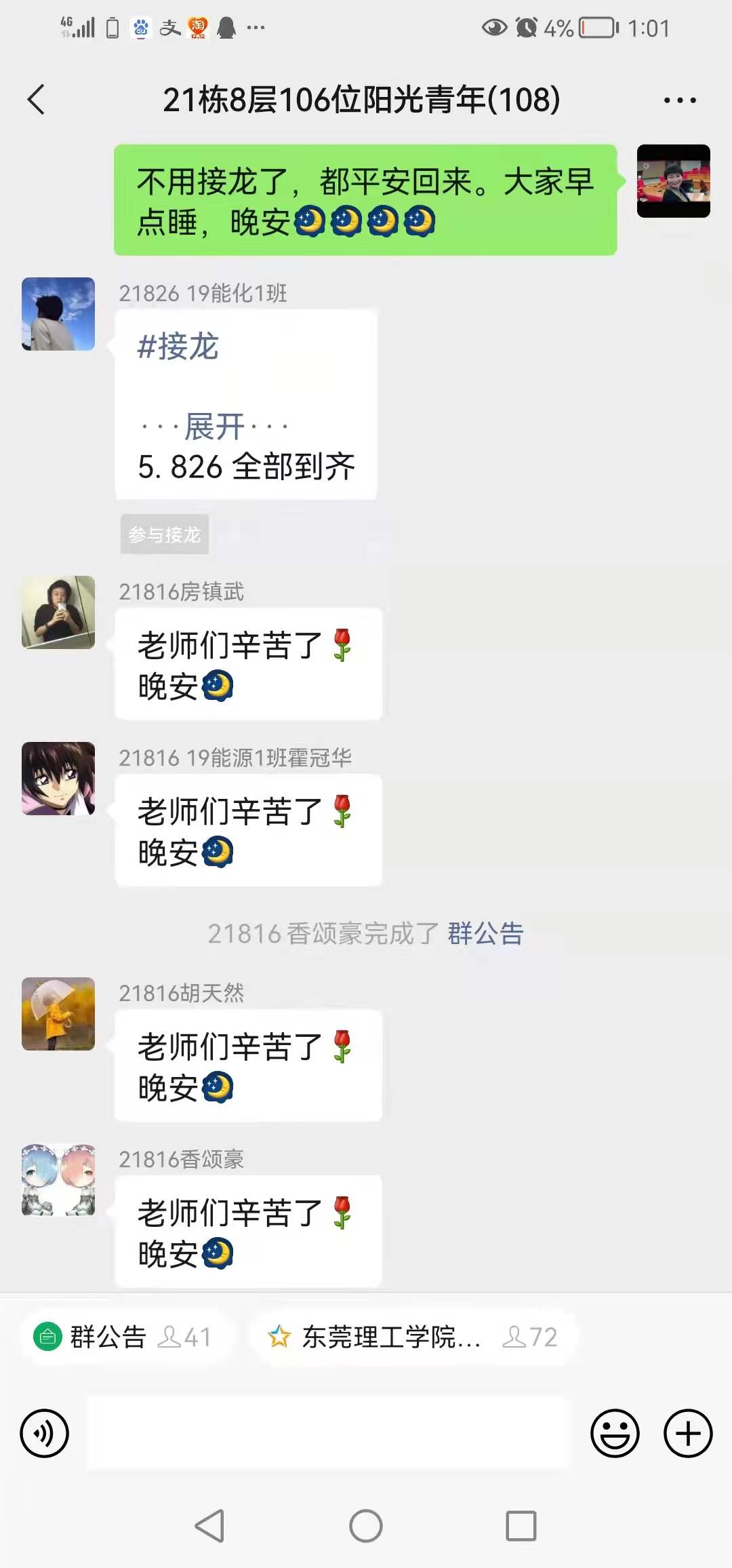This screenshot has height=1568, width=732.
Task: Open my own avatar beside green message
Action: point(673,181)
